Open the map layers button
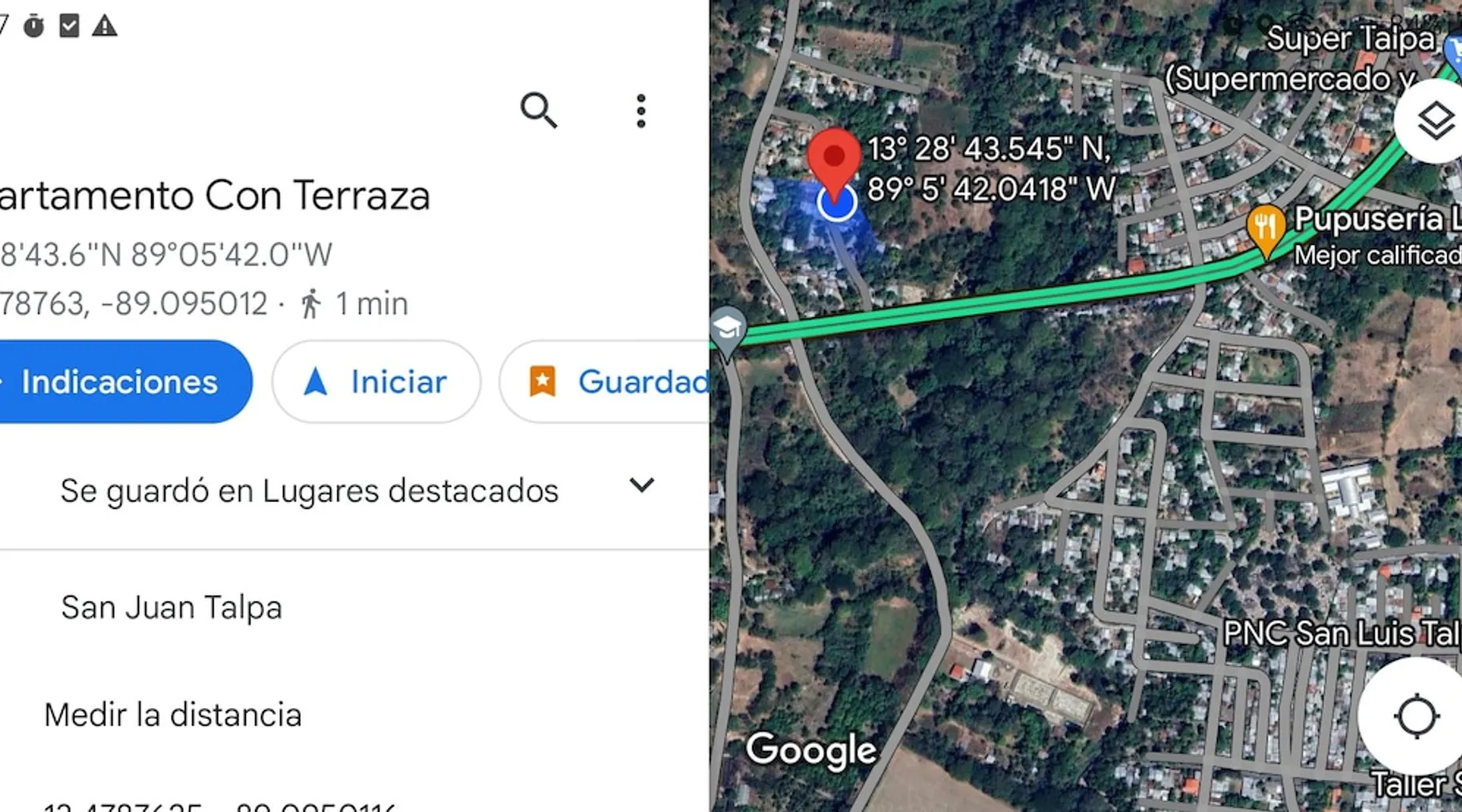The height and width of the screenshot is (812, 1462). coord(1435,122)
